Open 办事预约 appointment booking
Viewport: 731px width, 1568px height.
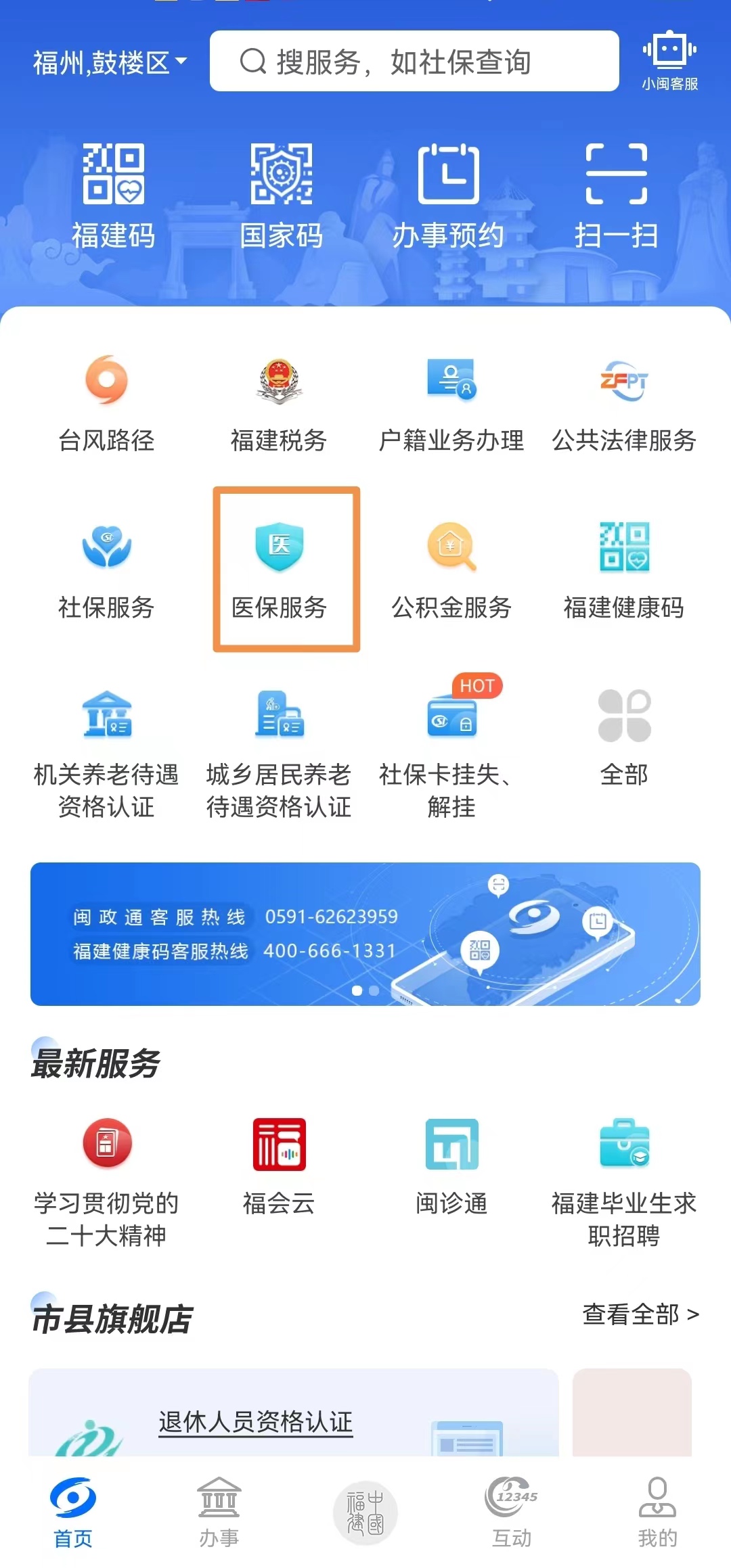(x=448, y=196)
